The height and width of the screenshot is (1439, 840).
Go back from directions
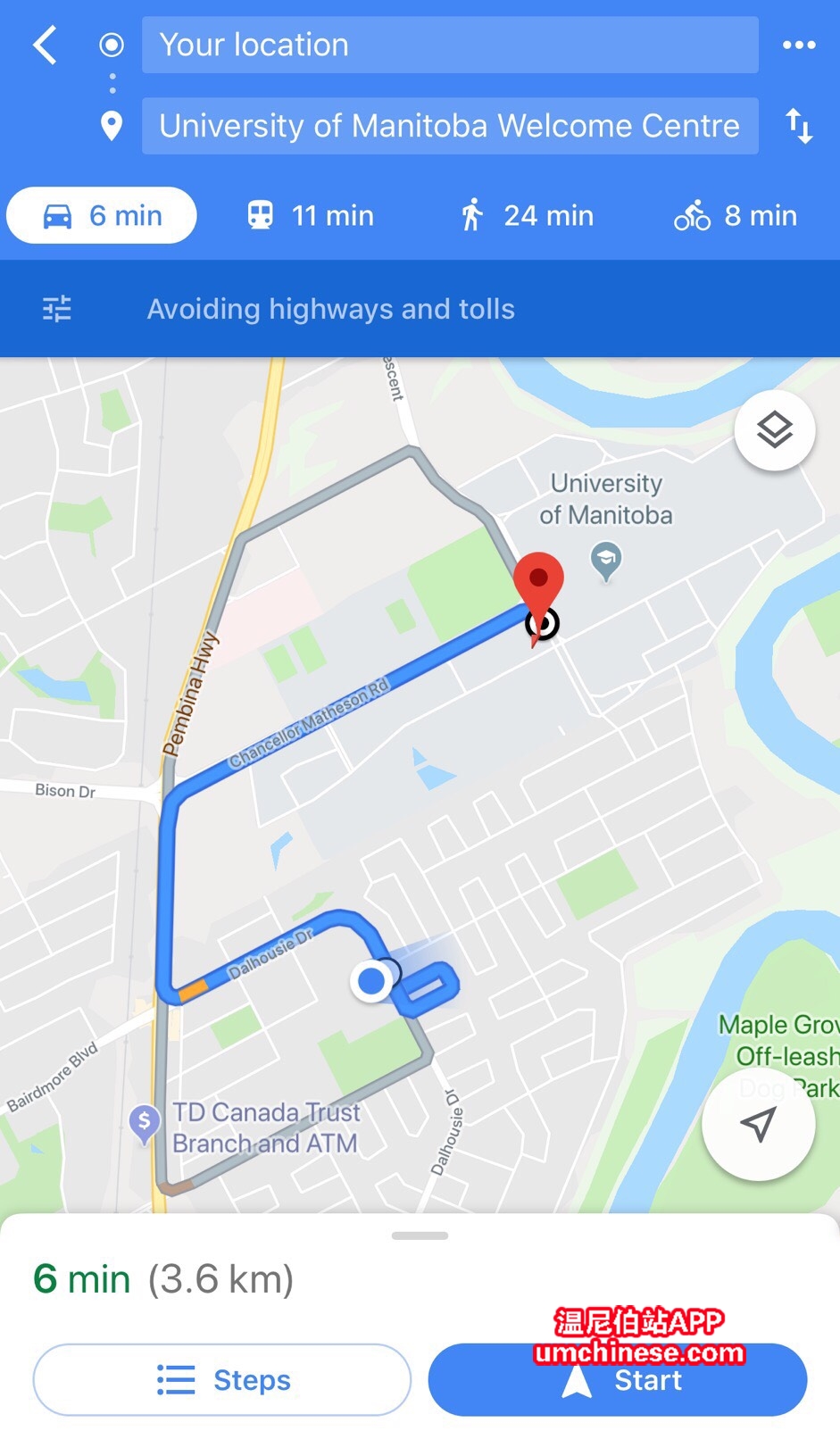(45, 45)
